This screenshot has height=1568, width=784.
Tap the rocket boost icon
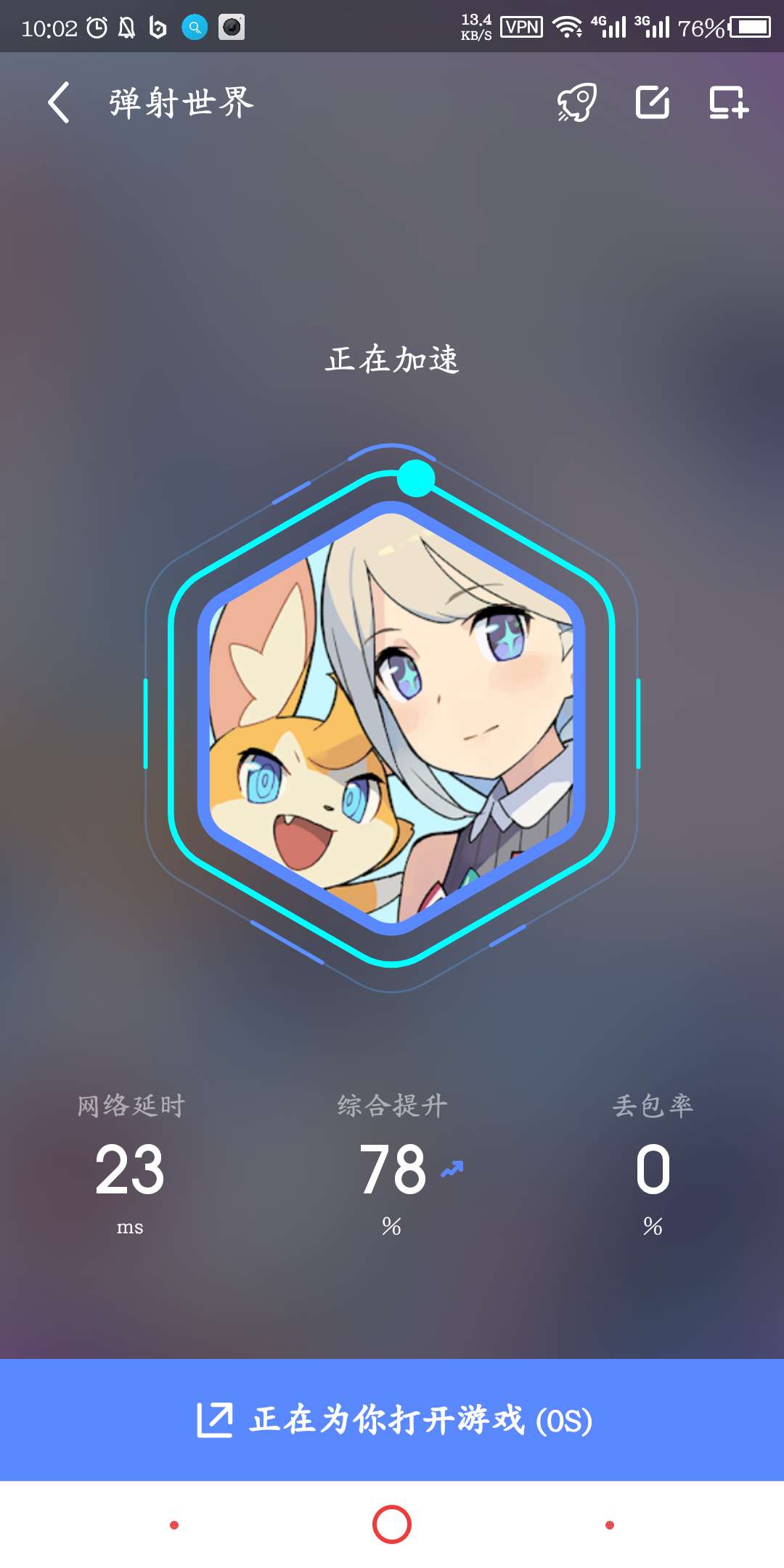tap(577, 102)
